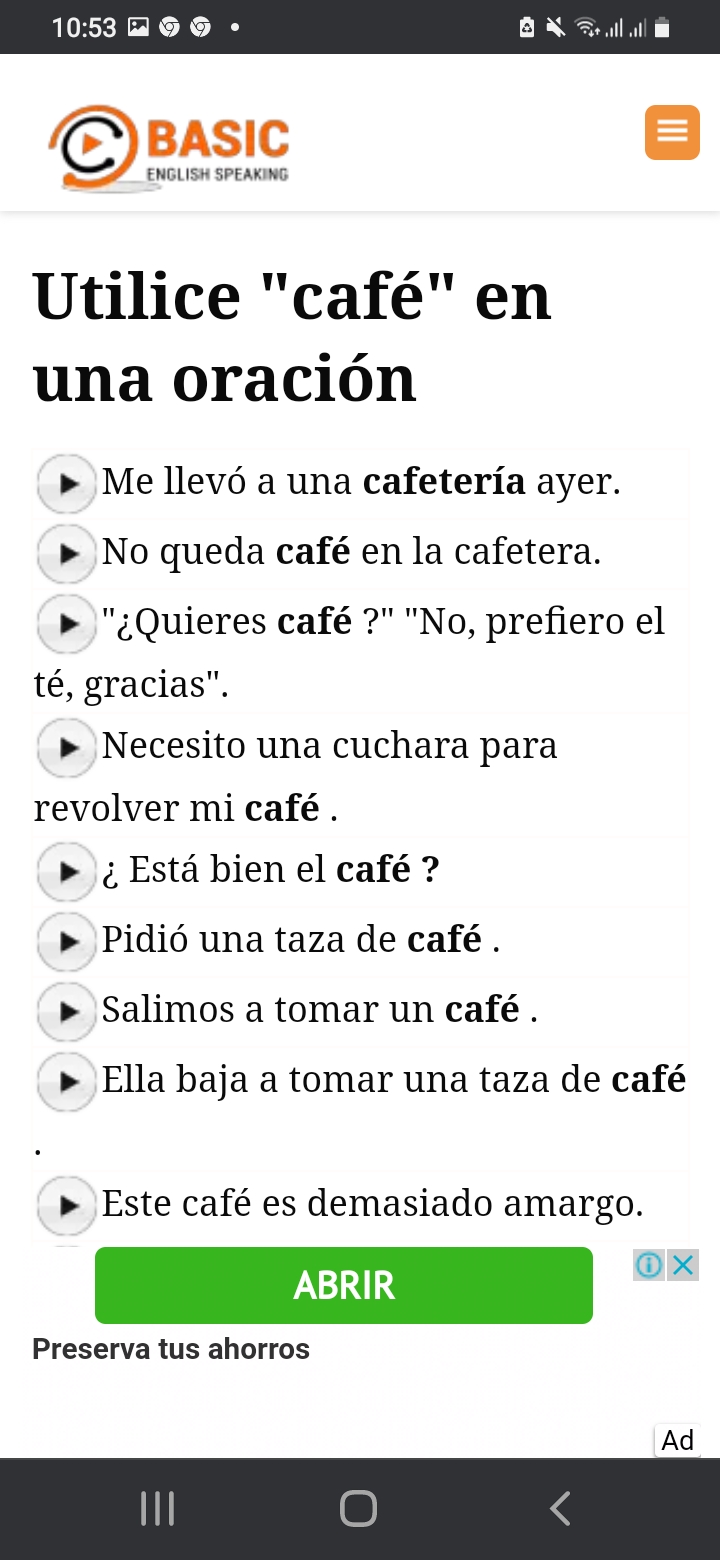Image resolution: width=720 pixels, height=1560 pixels.
Task: Play audio for "Este café es demasiado amargo"
Action: [x=66, y=1205]
